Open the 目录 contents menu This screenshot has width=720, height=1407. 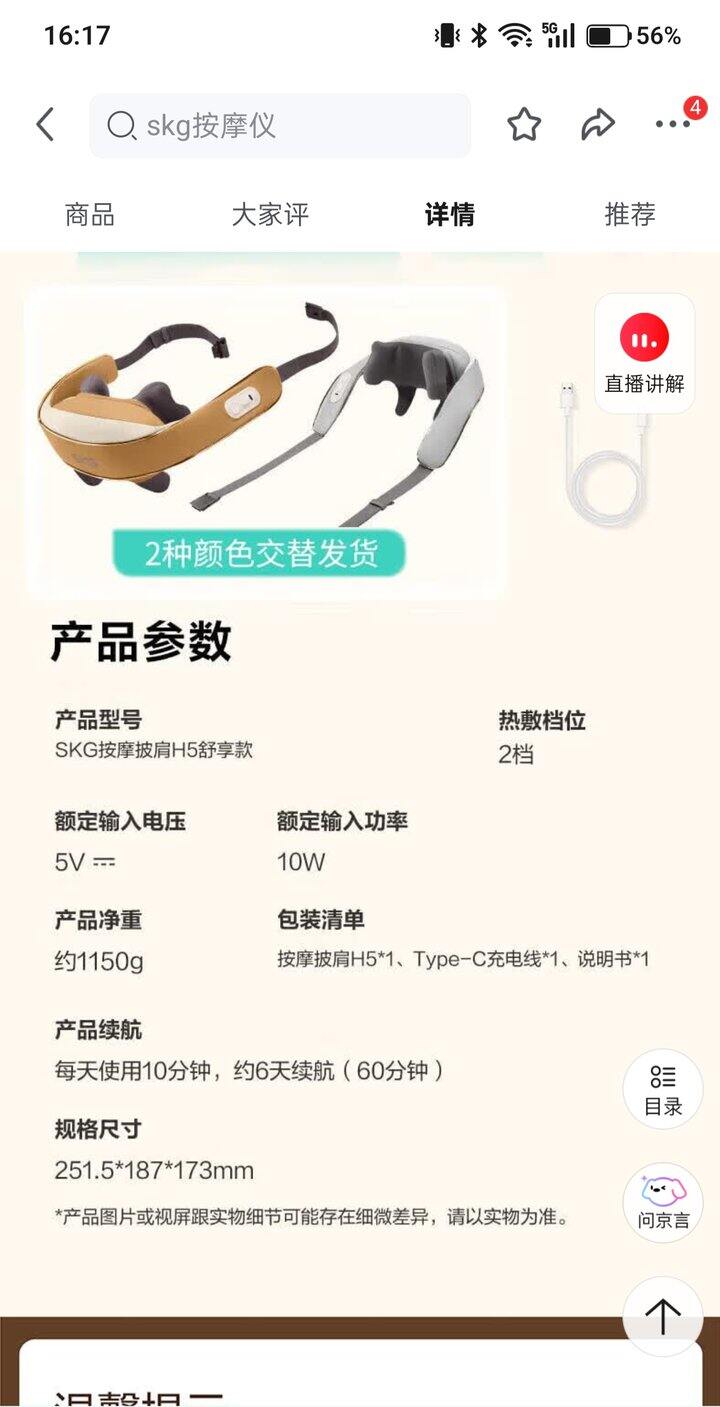point(662,1088)
